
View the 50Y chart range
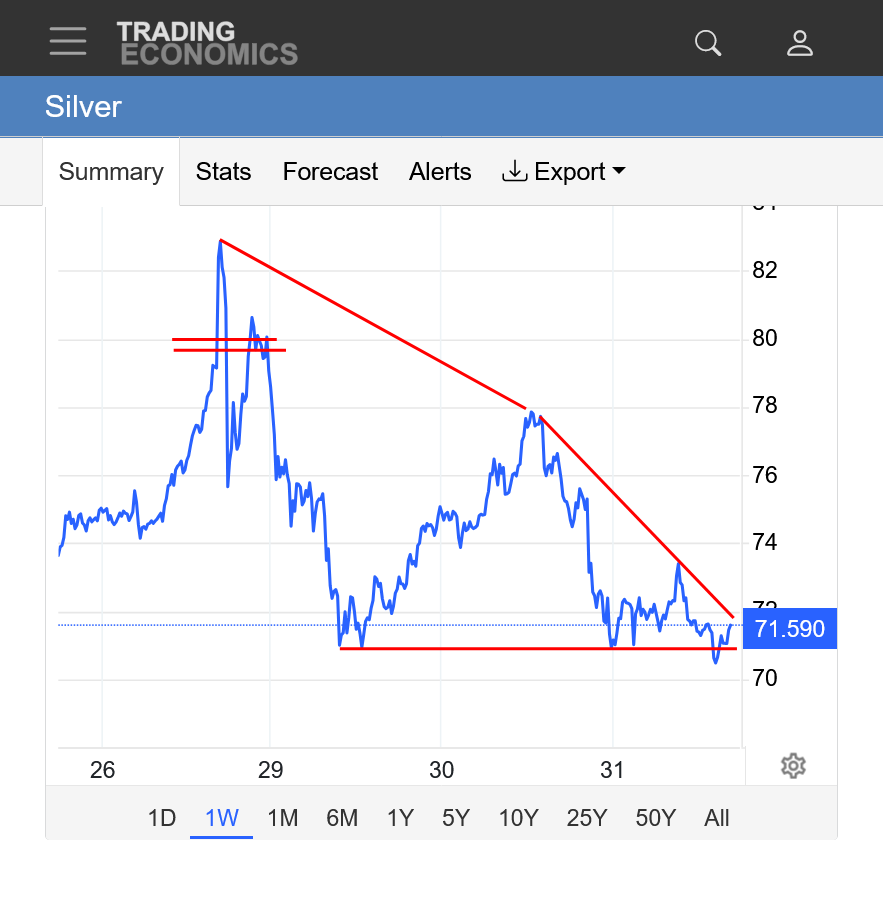point(655,818)
